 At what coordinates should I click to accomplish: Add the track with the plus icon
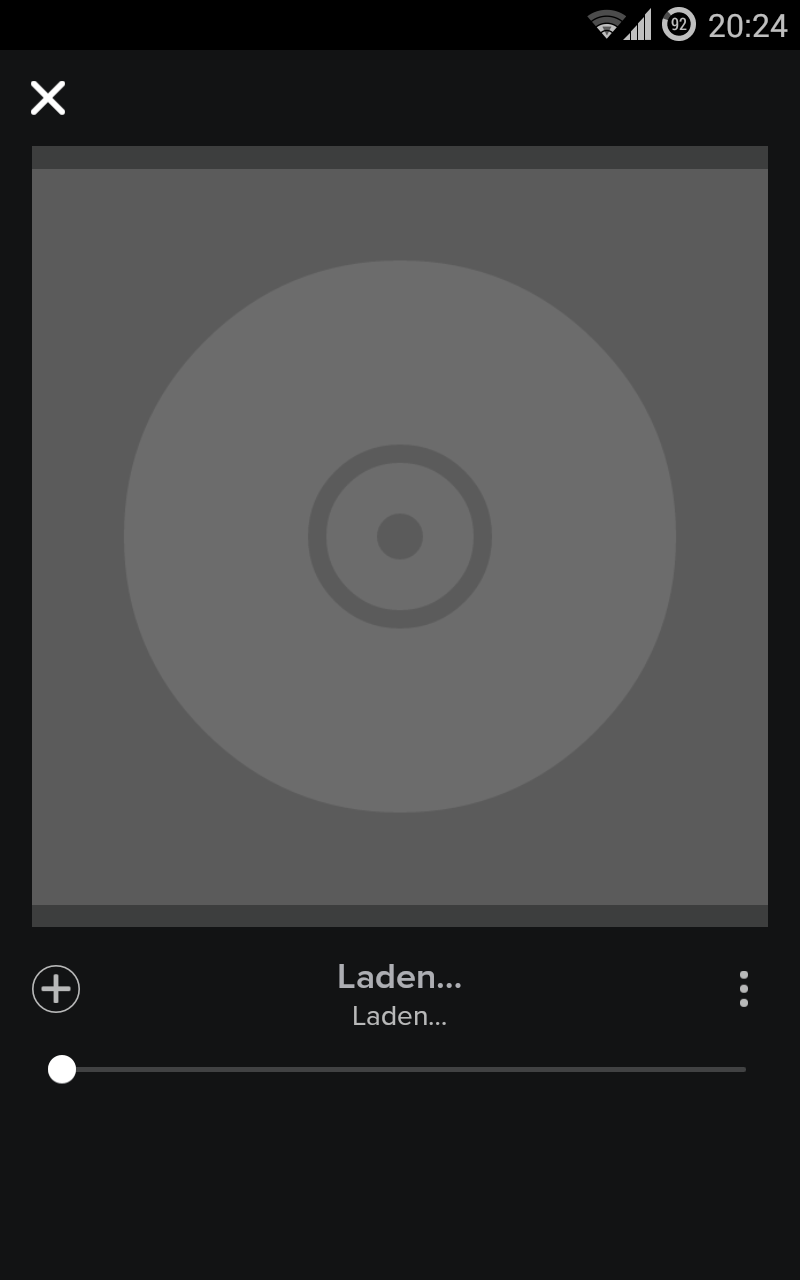pos(56,989)
